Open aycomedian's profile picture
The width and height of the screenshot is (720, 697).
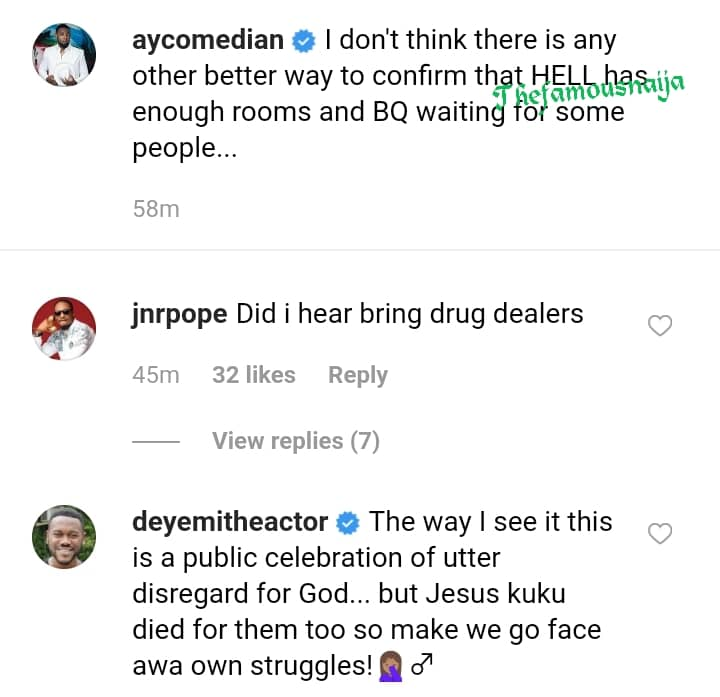64,55
